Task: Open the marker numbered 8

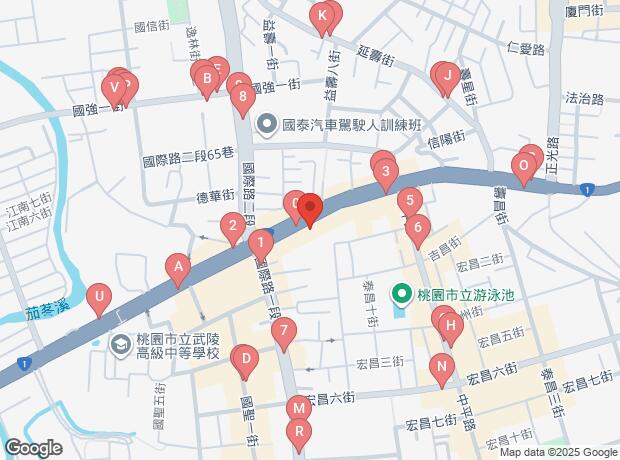Action: pyautogui.click(x=241, y=97)
